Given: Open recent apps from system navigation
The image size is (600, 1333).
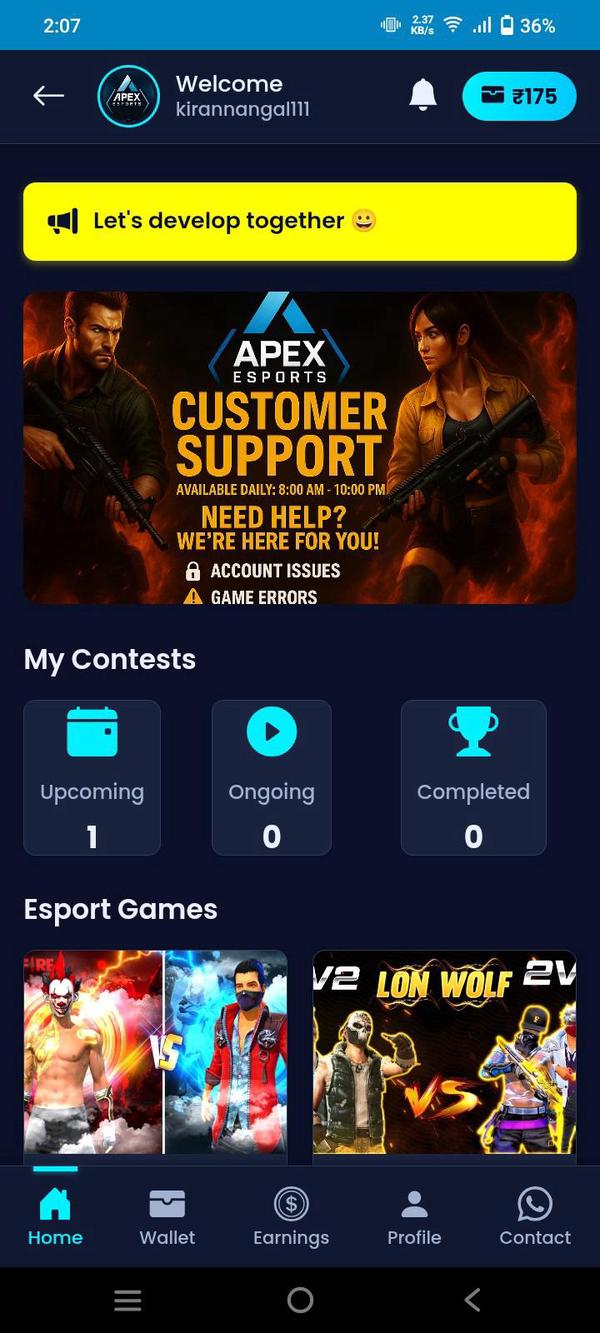Looking at the screenshot, I should tap(127, 1300).
